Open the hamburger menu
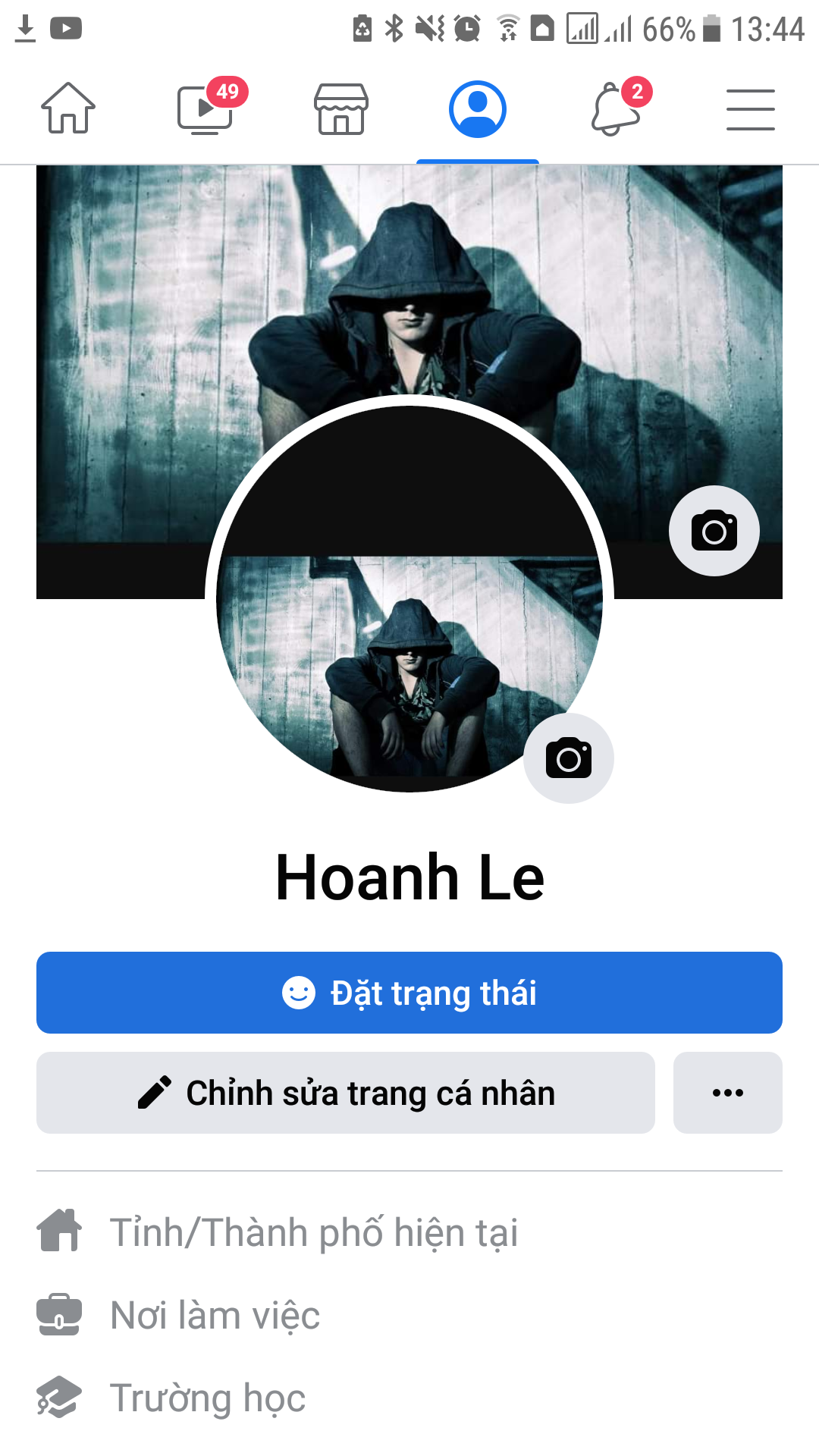This screenshot has width=819, height=1456. point(750,110)
